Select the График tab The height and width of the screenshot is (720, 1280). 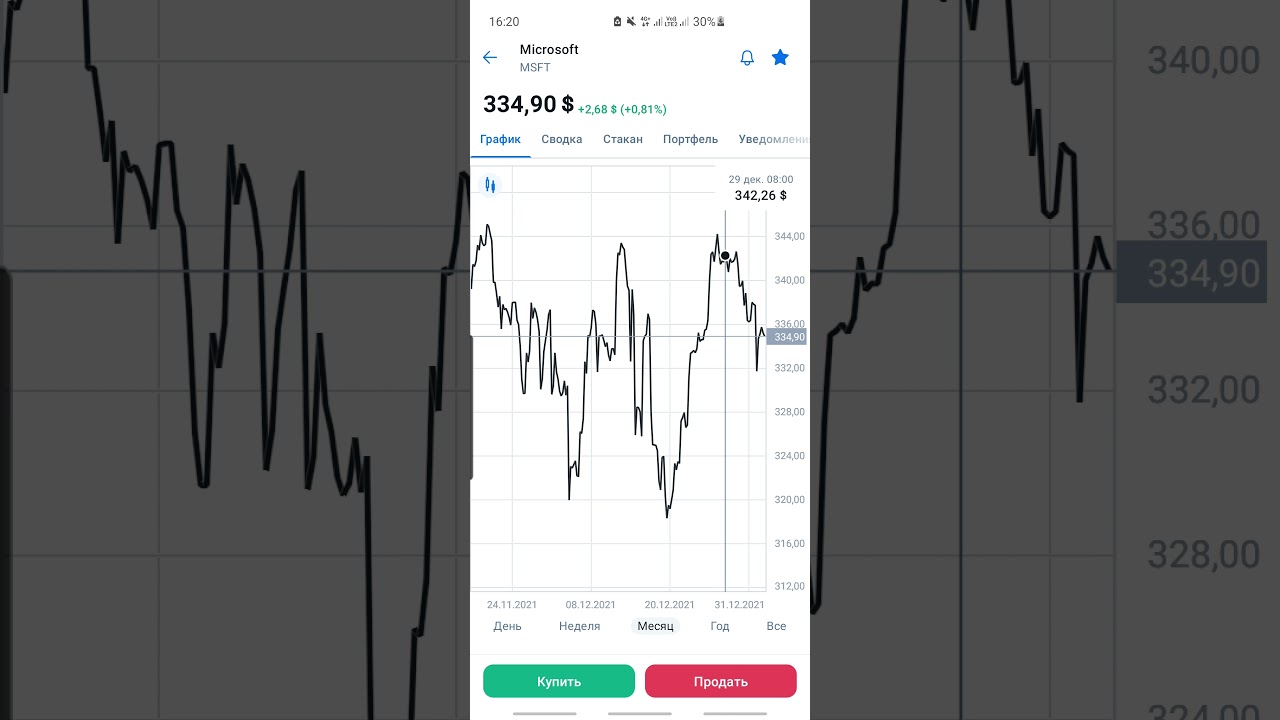pyautogui.click(x=500, y=139)
